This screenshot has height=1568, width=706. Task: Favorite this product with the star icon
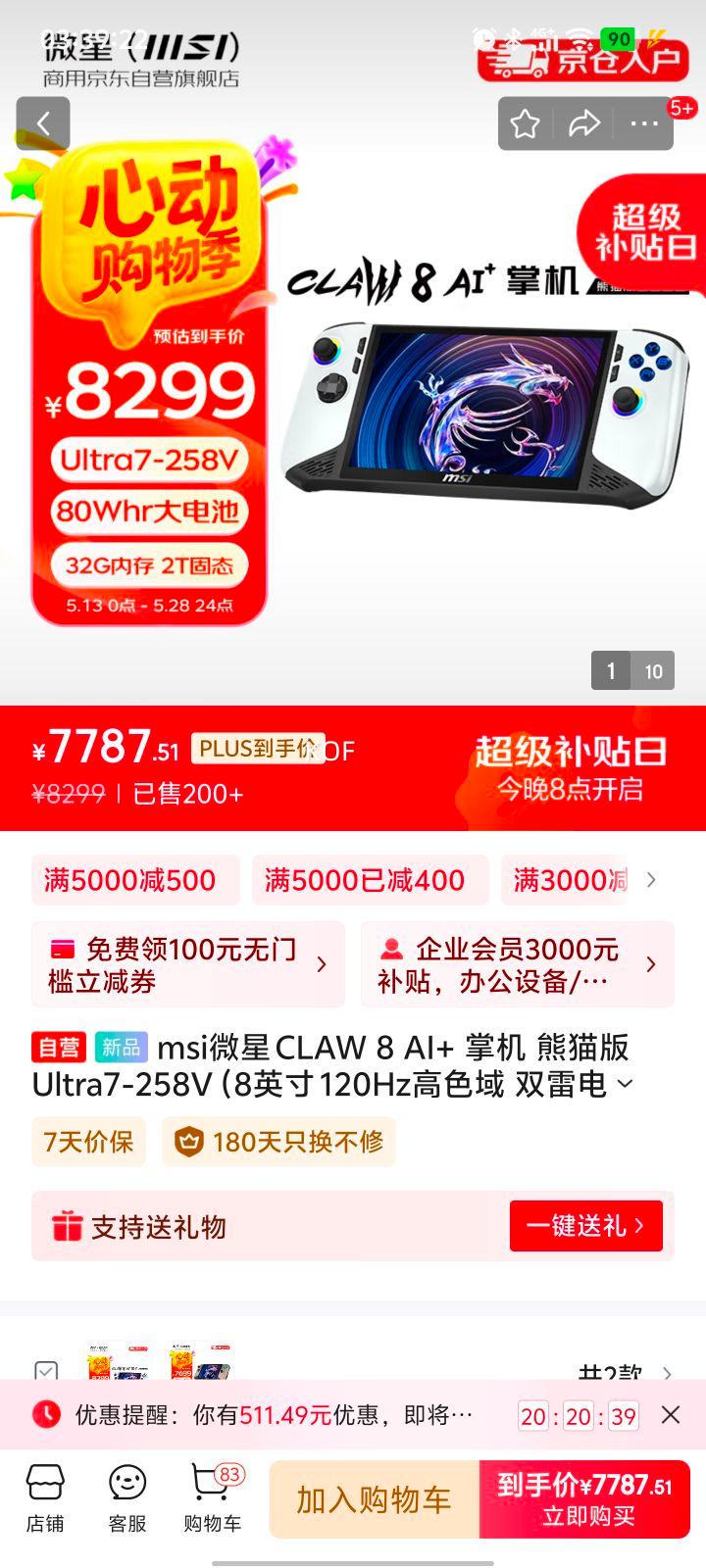[525, 123]
